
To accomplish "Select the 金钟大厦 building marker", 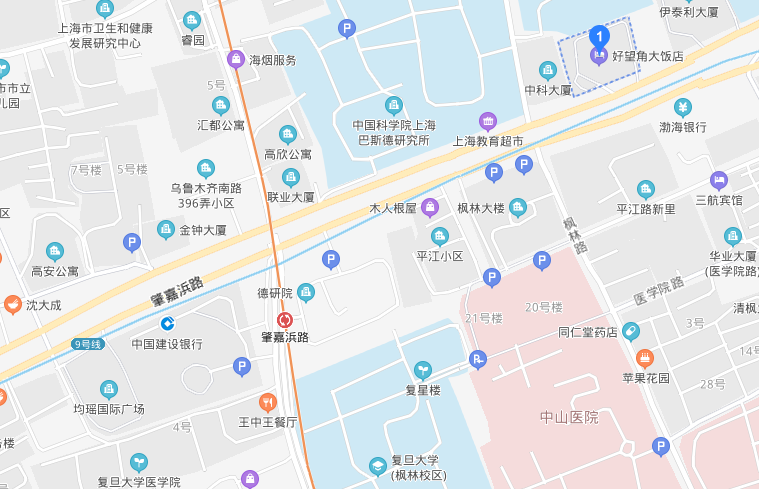I will pos(166,230).
